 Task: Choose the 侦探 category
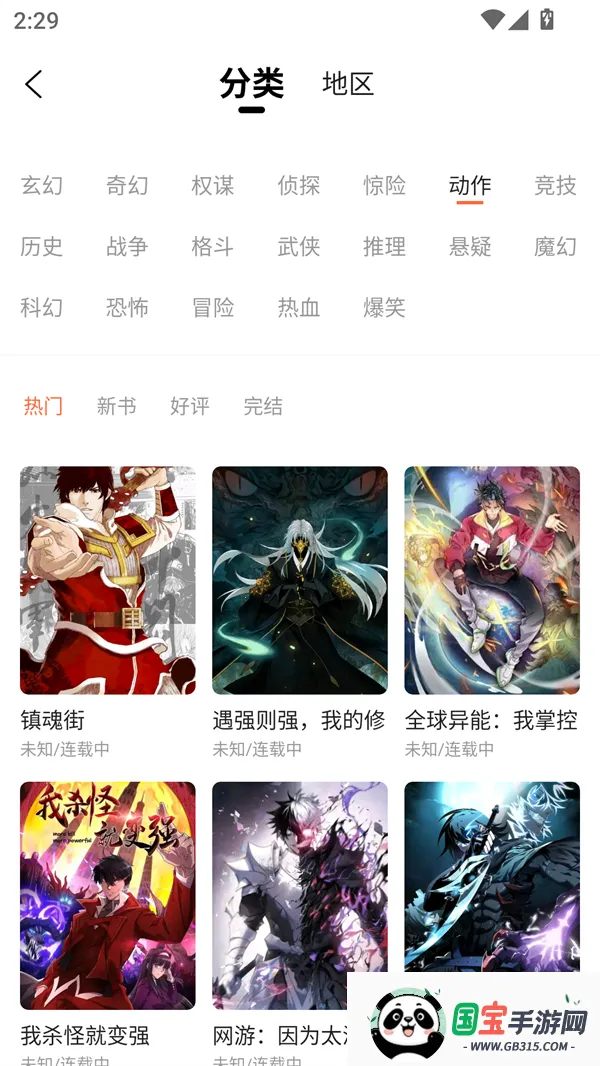click(x=299, y=185)
